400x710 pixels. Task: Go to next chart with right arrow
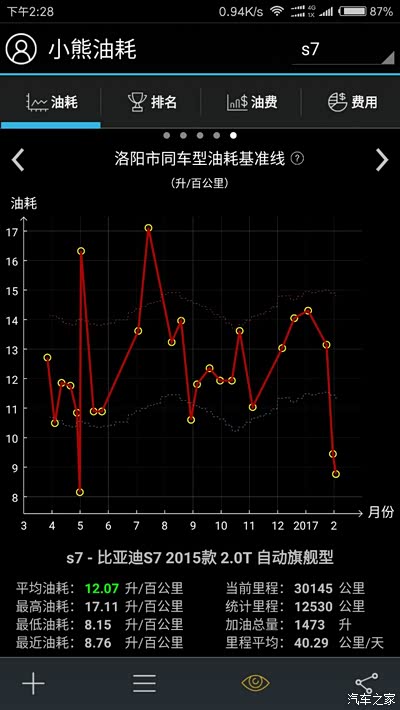click(x=382, y=160)
